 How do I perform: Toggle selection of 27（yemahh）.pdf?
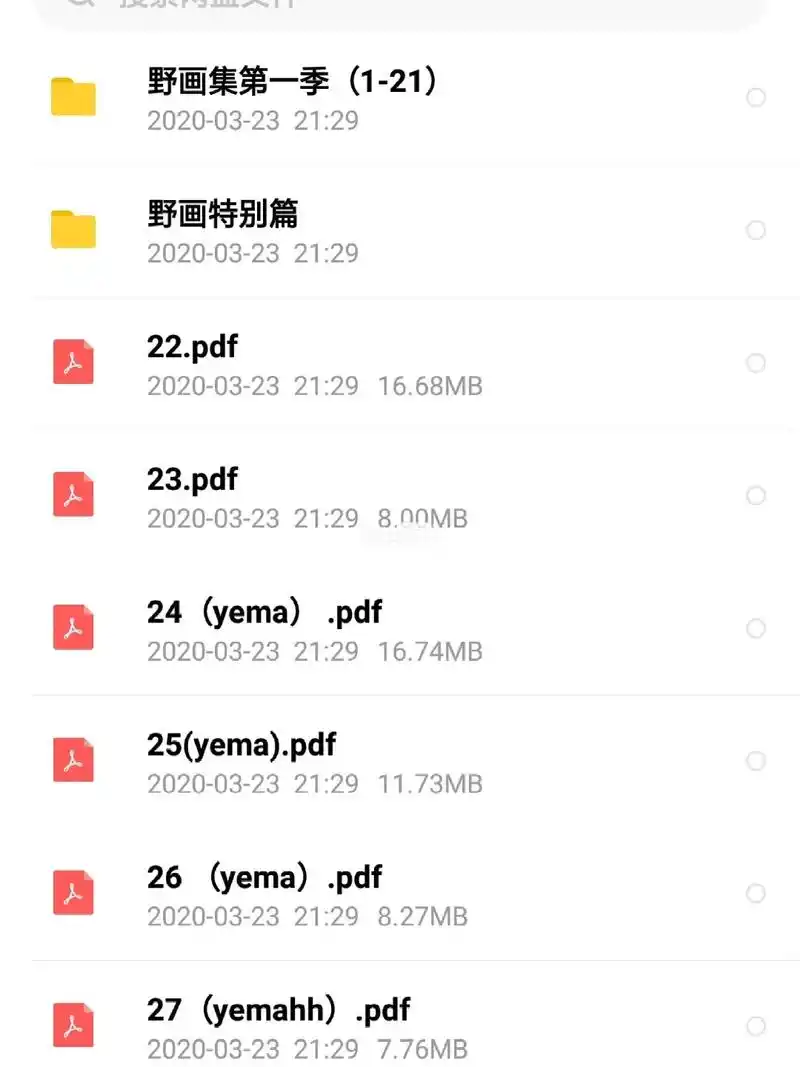click(x=757, y=1026)
